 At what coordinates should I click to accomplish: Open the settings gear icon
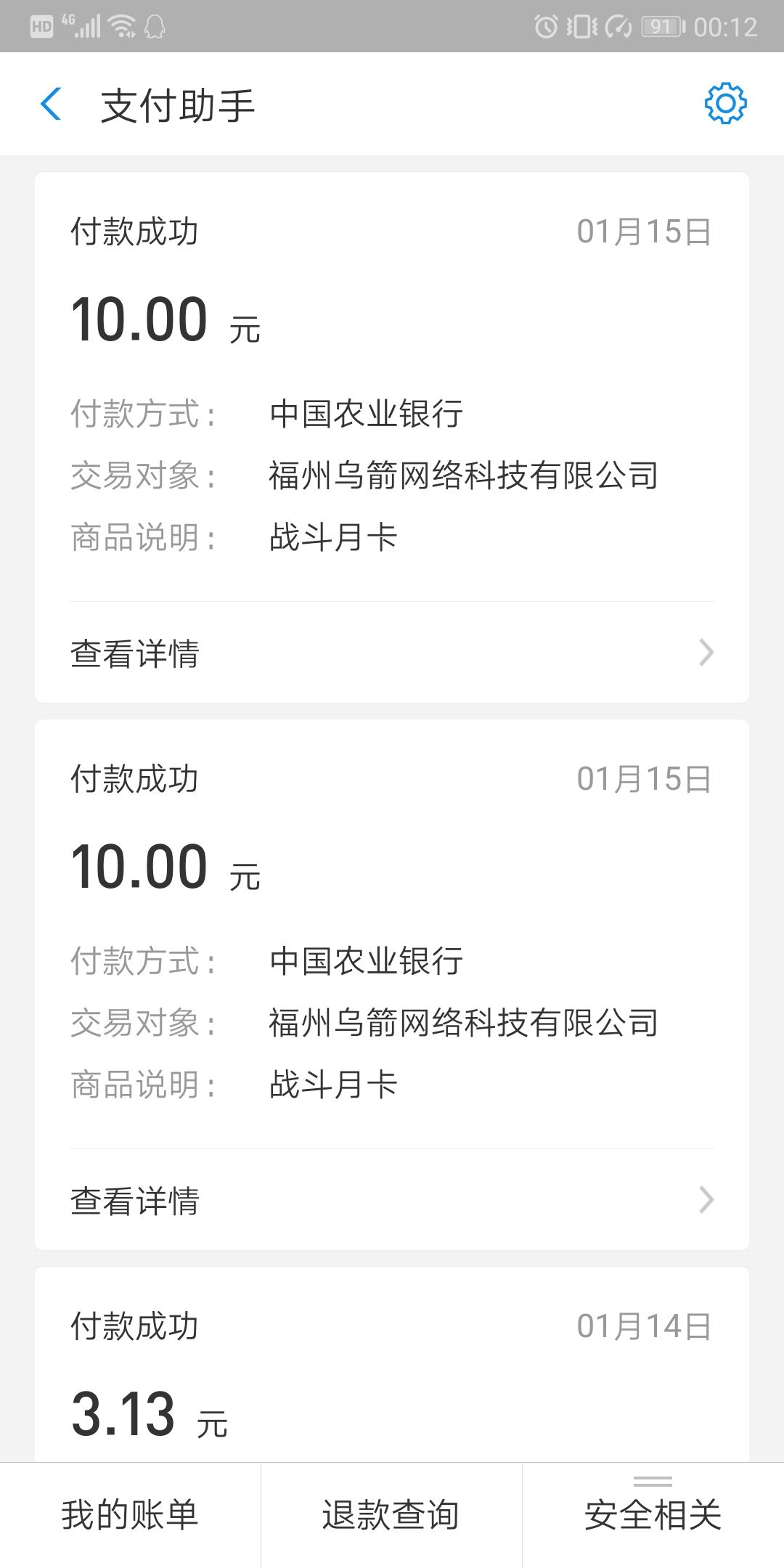point(725,104)
